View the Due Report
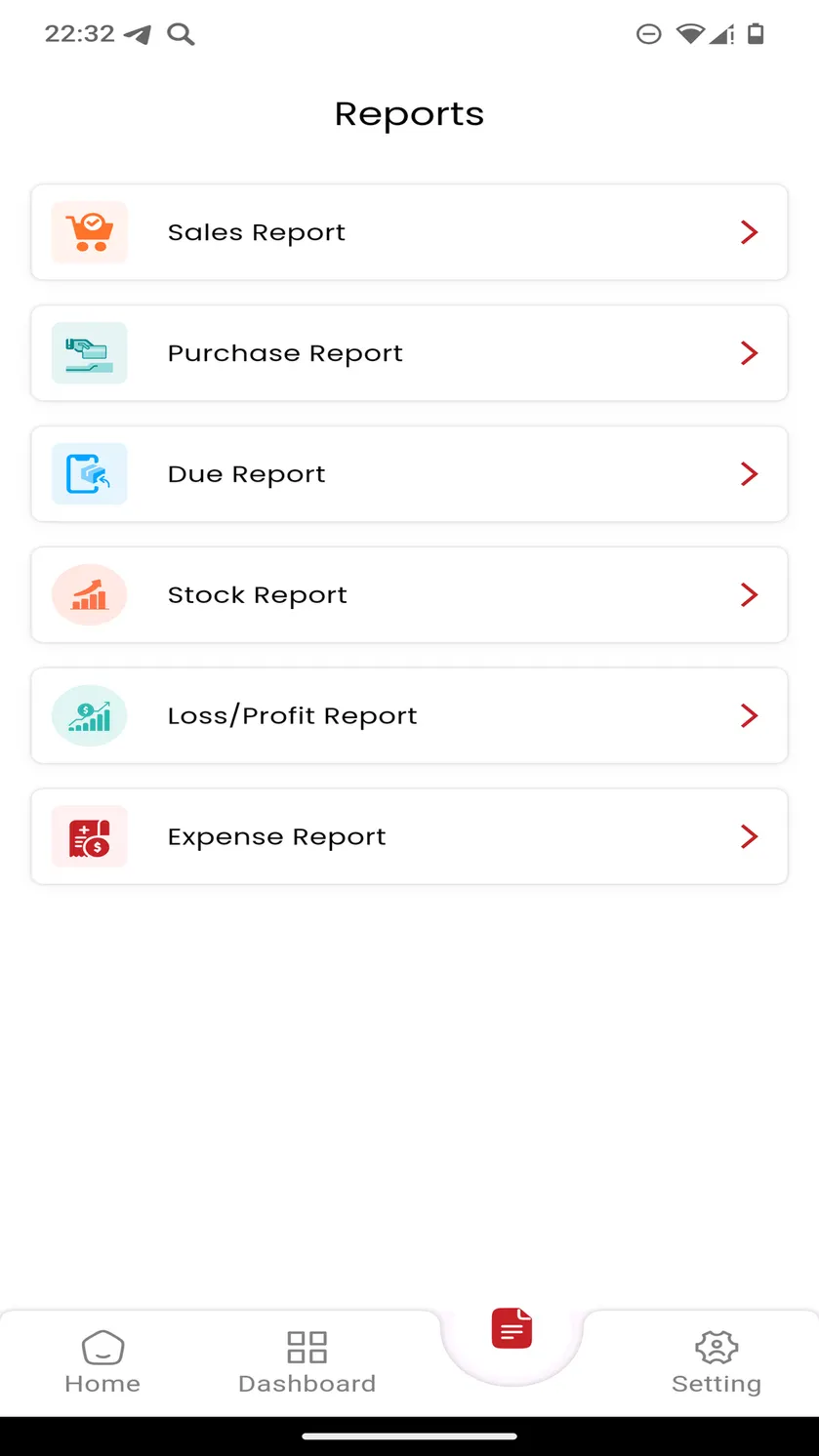Screen dimensions: 819x1456 pos(409,474)
